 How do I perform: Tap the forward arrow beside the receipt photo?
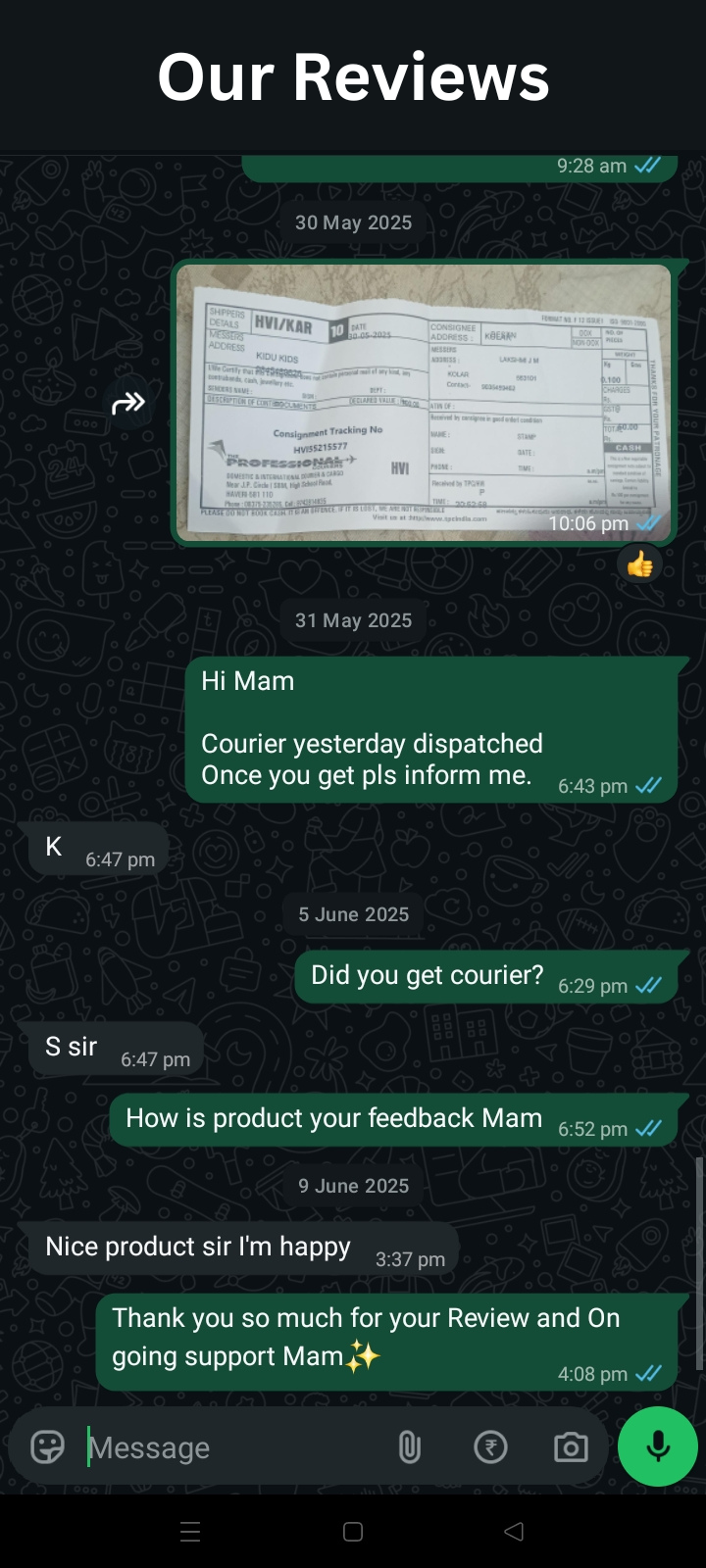[128, 402]
